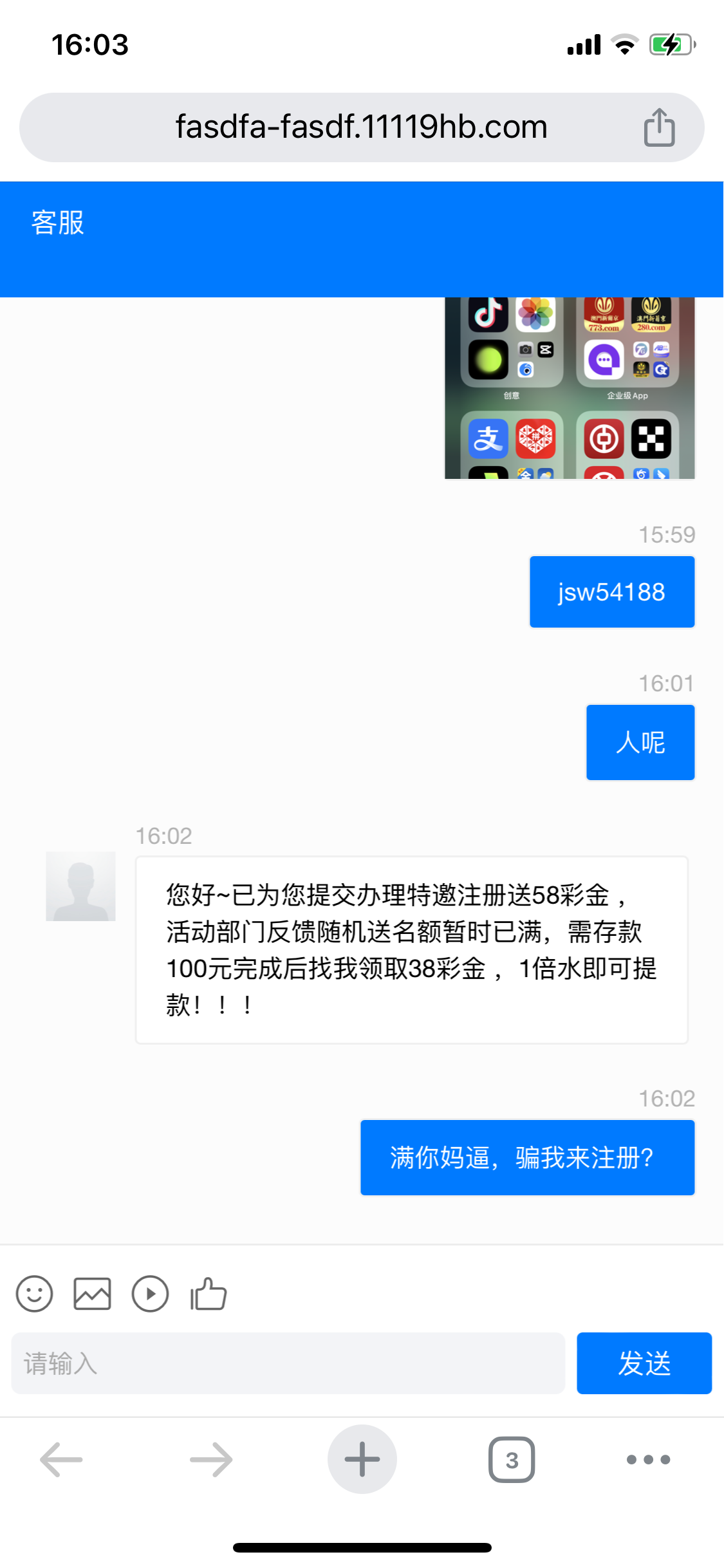The image size is (724, 1568).
Task: Tap the share icon in address bar
Action: point(659,127)
